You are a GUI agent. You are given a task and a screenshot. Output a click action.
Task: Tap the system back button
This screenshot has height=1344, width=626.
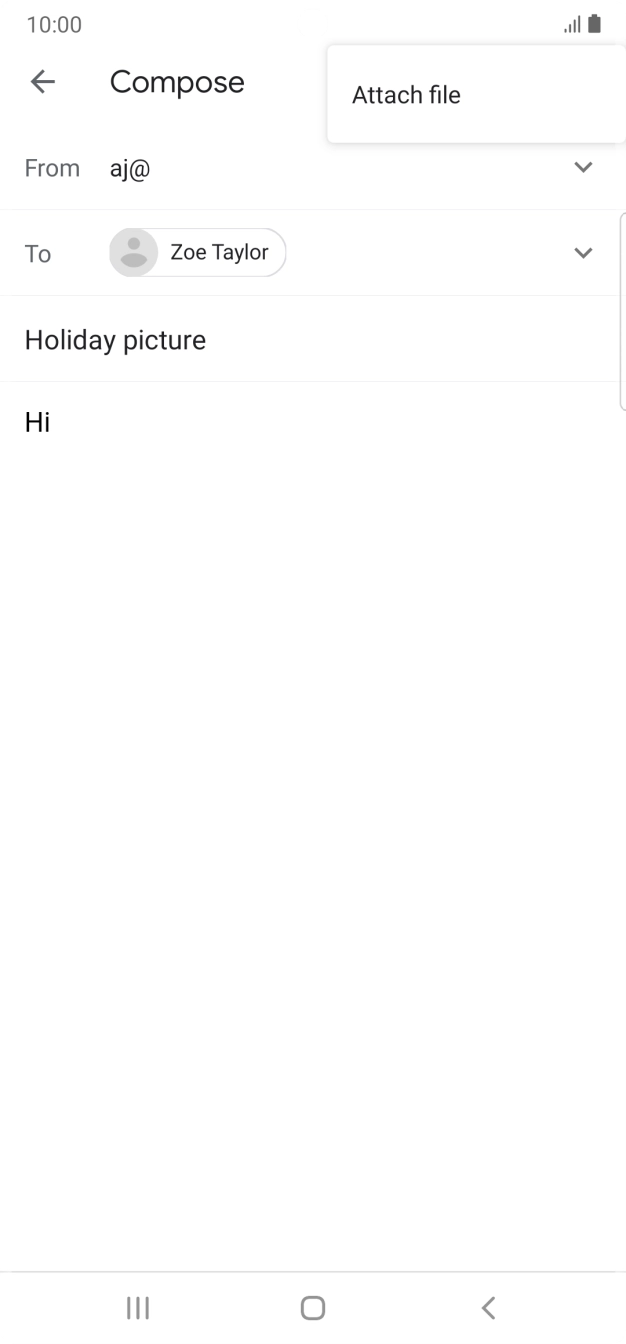click(488, 1307)
